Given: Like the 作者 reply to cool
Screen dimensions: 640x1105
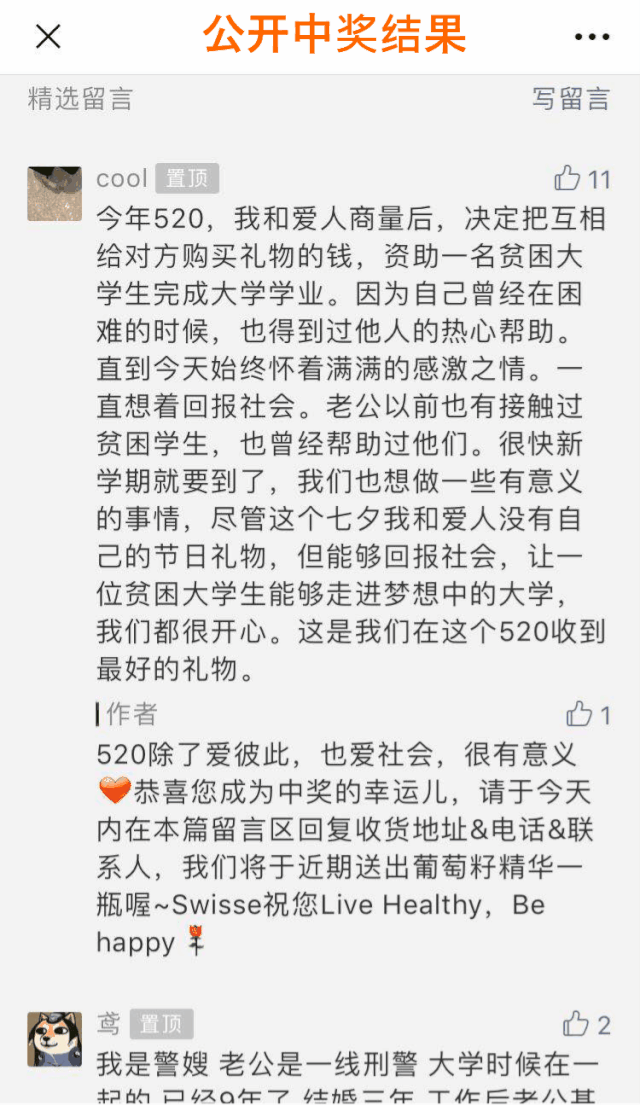Looking at the screenshot, I should (580, 714).
